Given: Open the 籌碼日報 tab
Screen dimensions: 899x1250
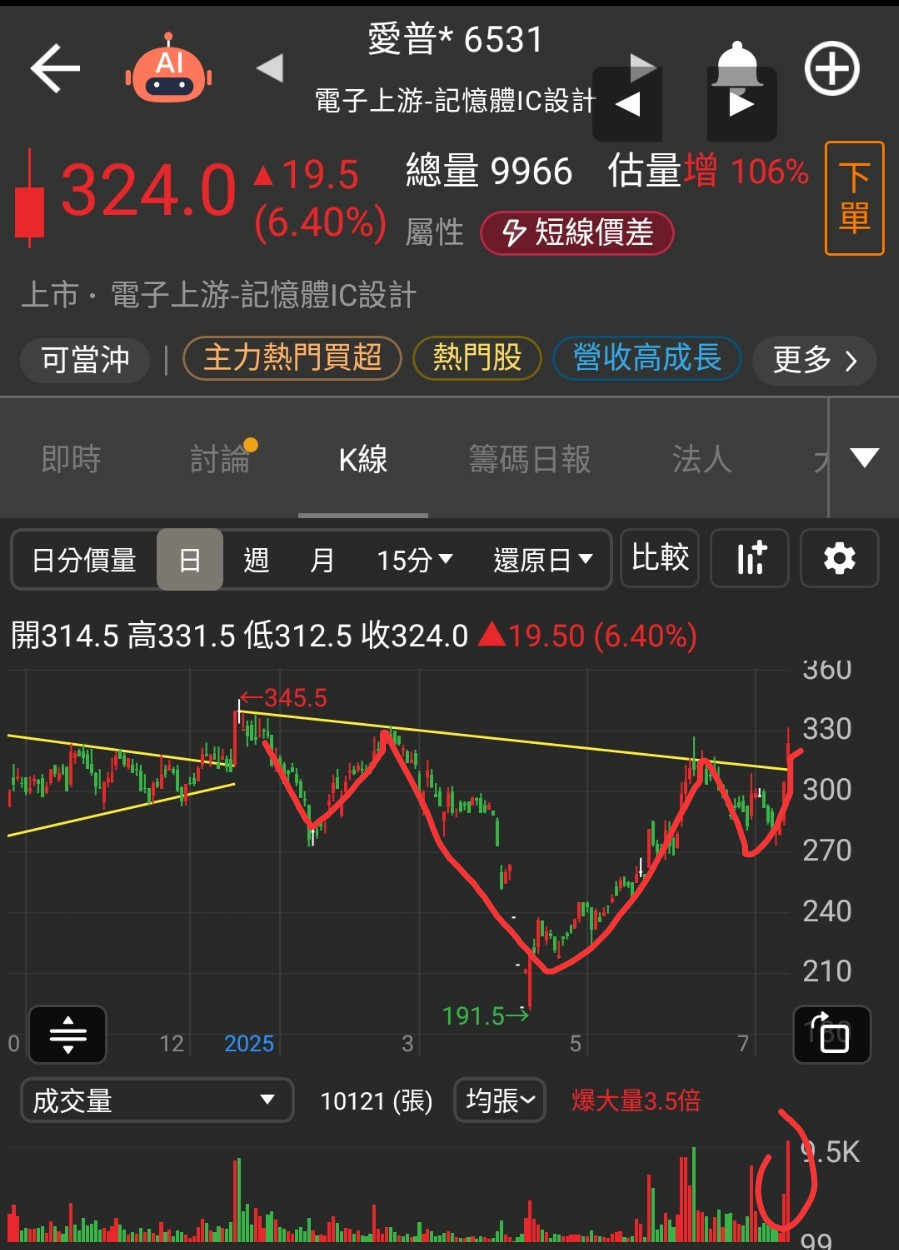Looking at the screenshot, I should 530,459.
